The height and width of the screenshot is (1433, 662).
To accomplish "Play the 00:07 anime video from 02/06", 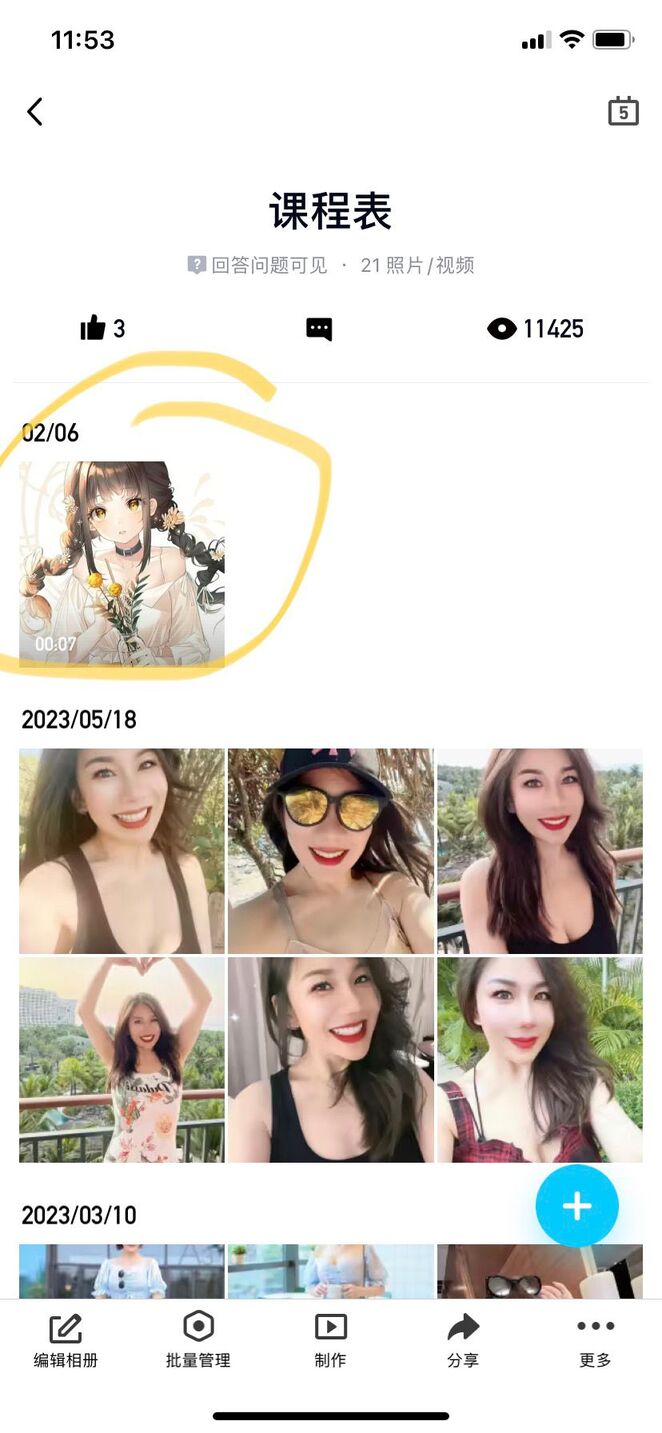I will coord(122,564).
